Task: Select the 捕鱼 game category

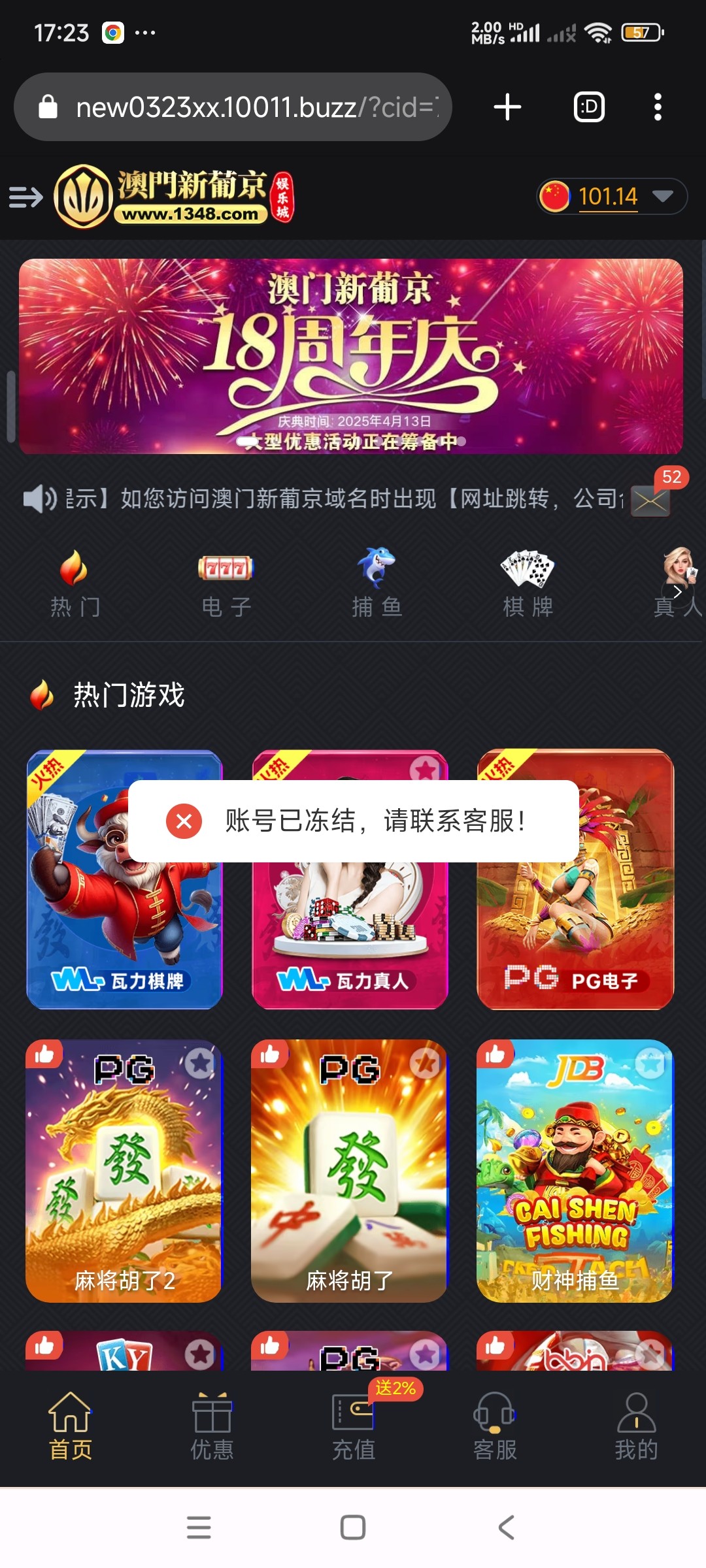Action: (x=377, y=583)
